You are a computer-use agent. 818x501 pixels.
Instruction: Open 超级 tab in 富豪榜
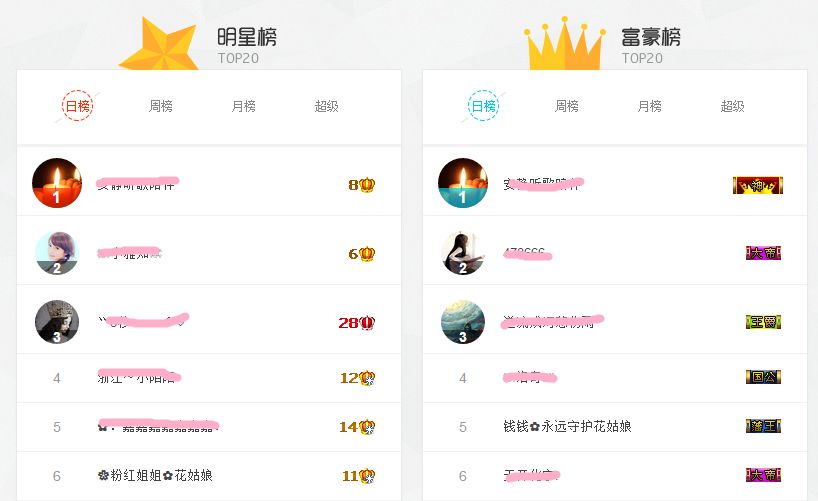click(x=732, y=106)
